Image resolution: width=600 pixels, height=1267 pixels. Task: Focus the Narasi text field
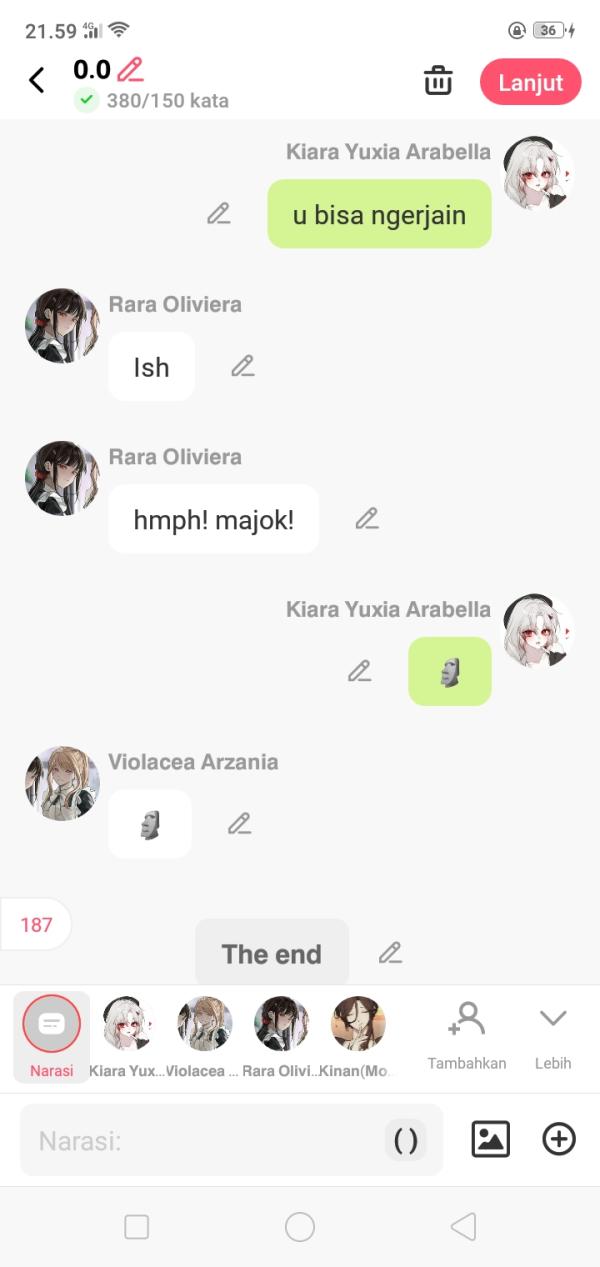200,1140
